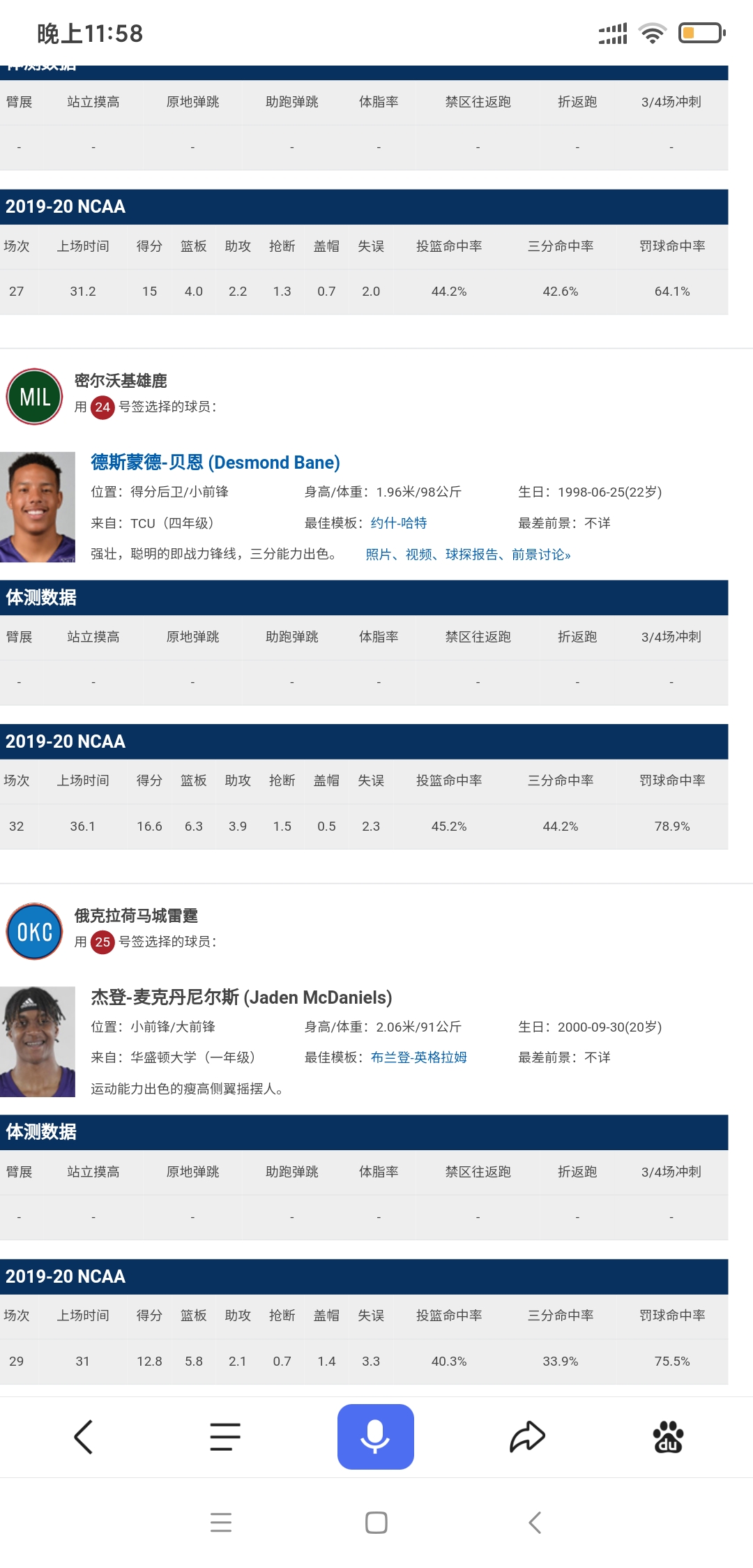Share this page
This screenshot has height=1568, width=753.
click(527, 1437)
